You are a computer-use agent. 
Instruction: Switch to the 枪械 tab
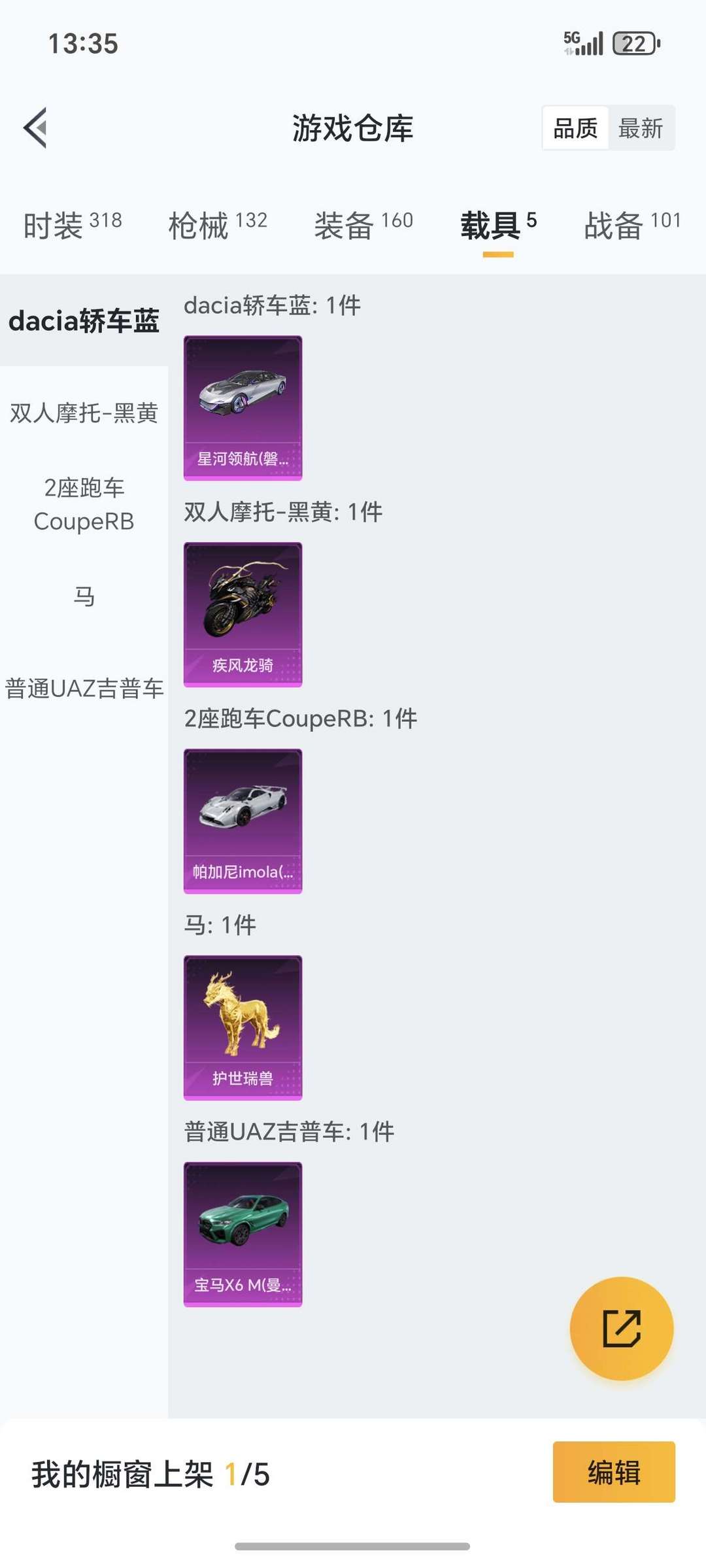point(217,225)
